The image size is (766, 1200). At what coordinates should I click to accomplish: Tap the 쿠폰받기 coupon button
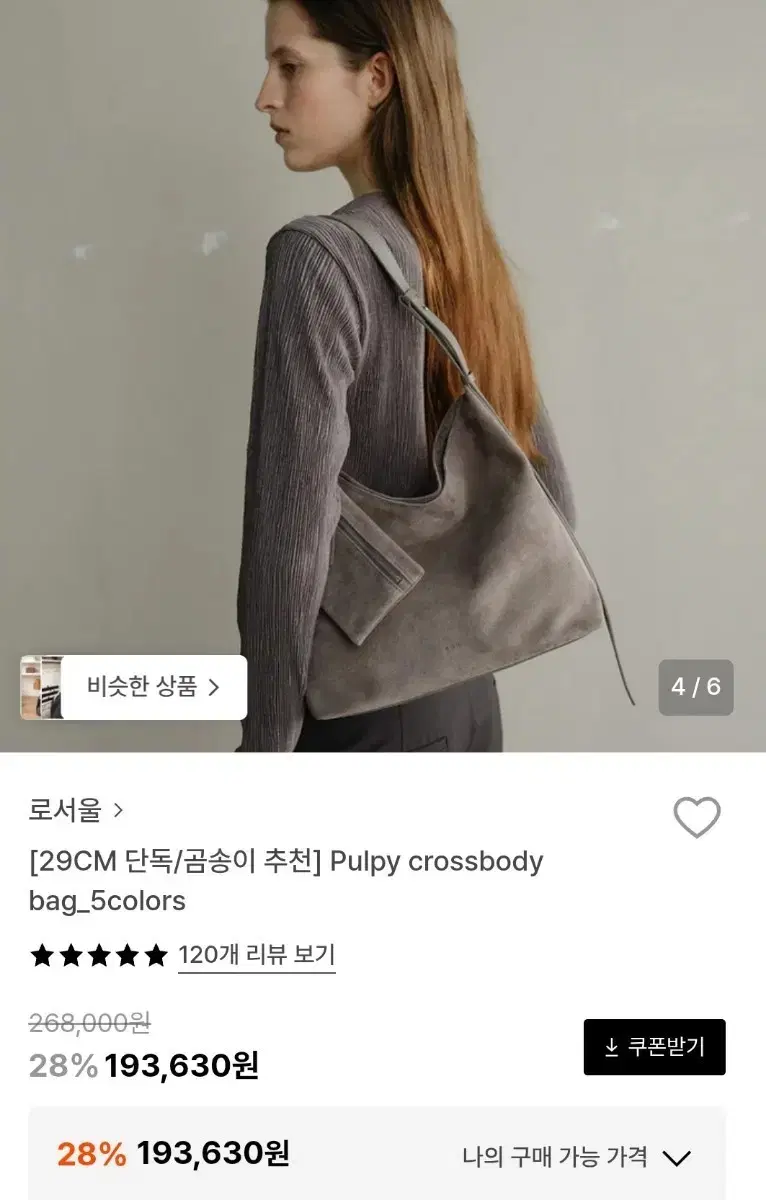pos(654,1046)
